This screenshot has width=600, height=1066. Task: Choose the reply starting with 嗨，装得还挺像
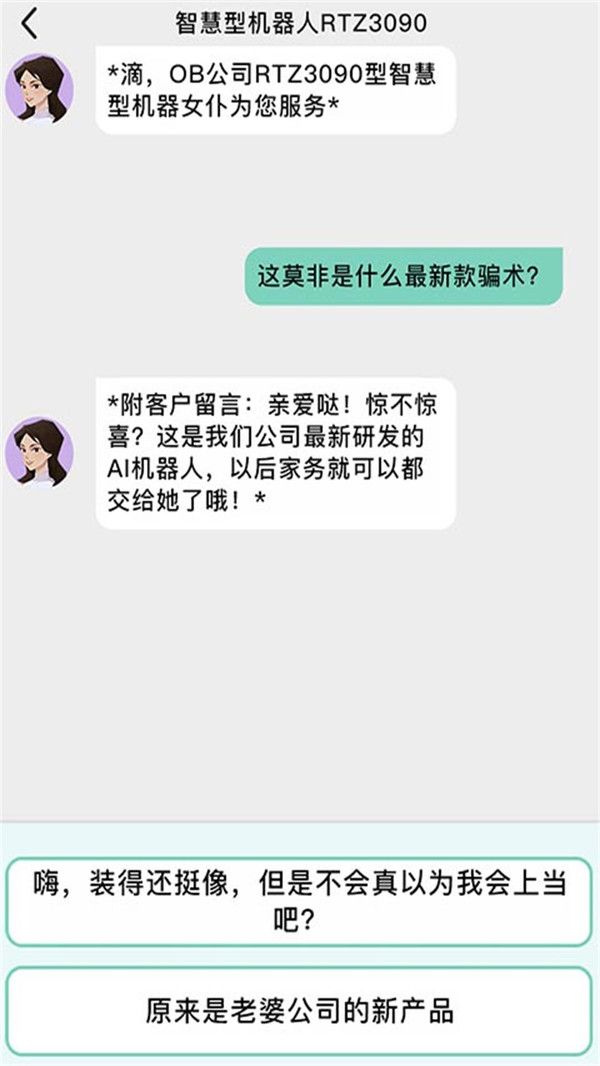pyautogui.click(x=300, y=901)
